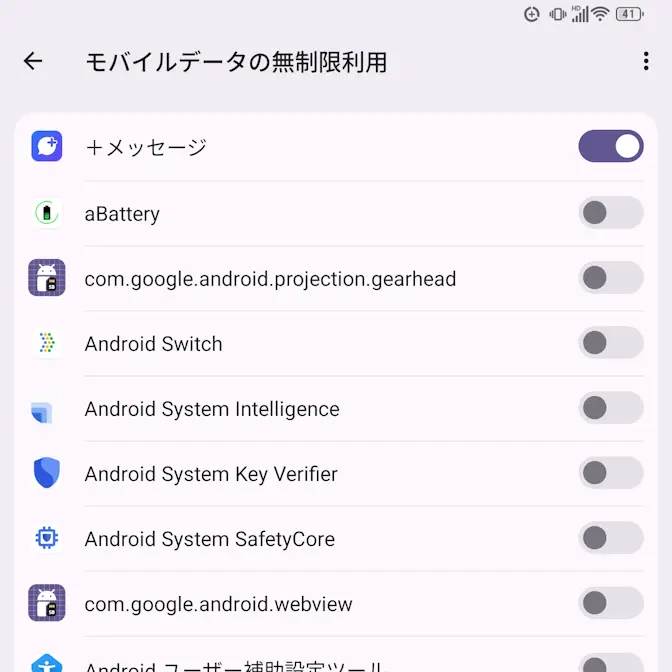Switch on Android System Key Verifier
672x672 pixels.
[x=610, y=473]
